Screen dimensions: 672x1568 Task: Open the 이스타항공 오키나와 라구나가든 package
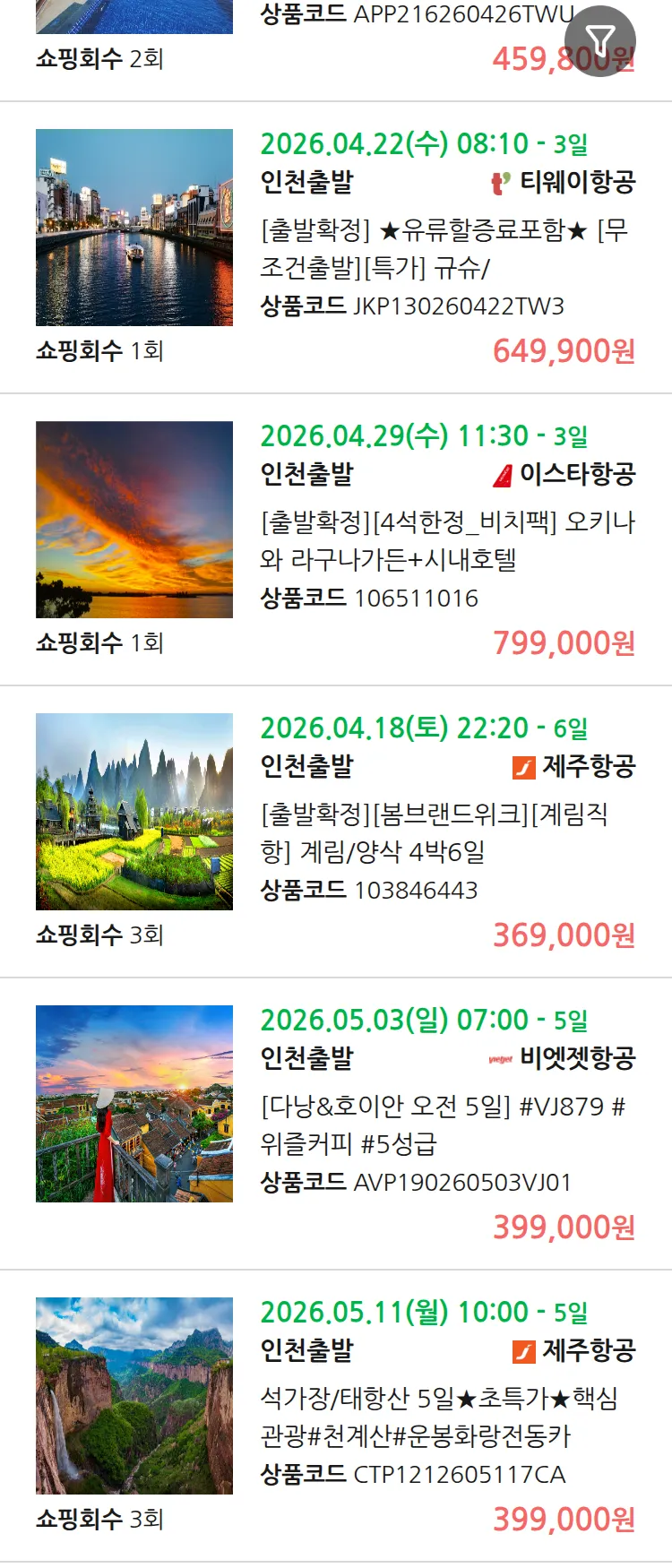tap(446, 540)
